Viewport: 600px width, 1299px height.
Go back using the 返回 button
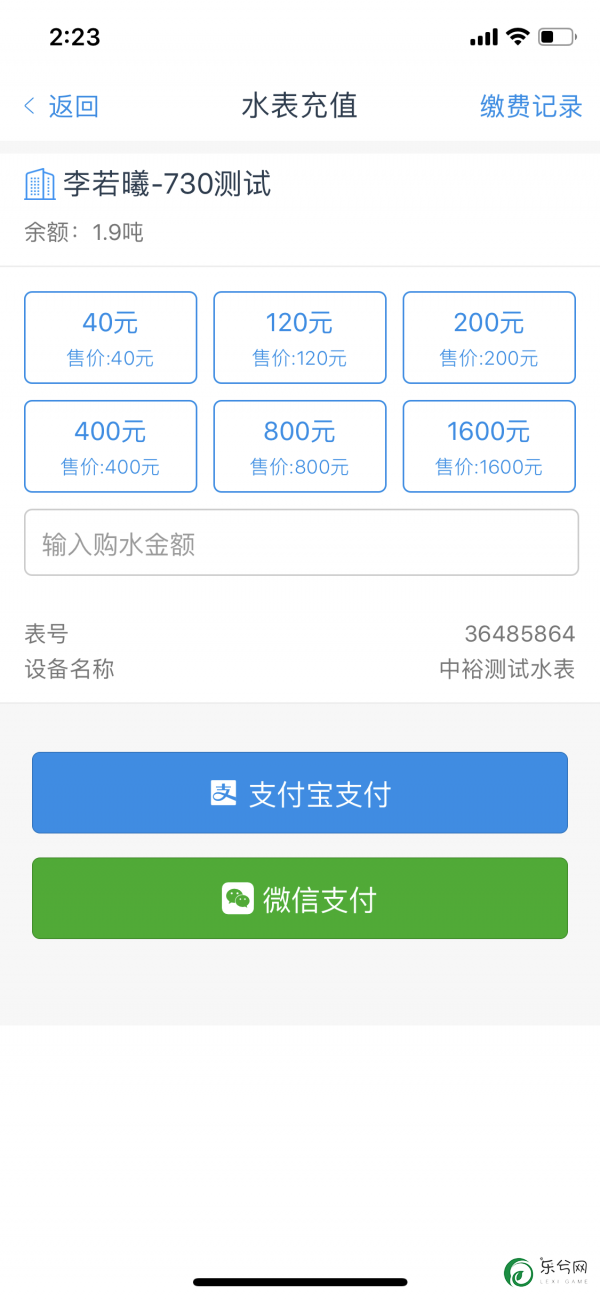61,106
